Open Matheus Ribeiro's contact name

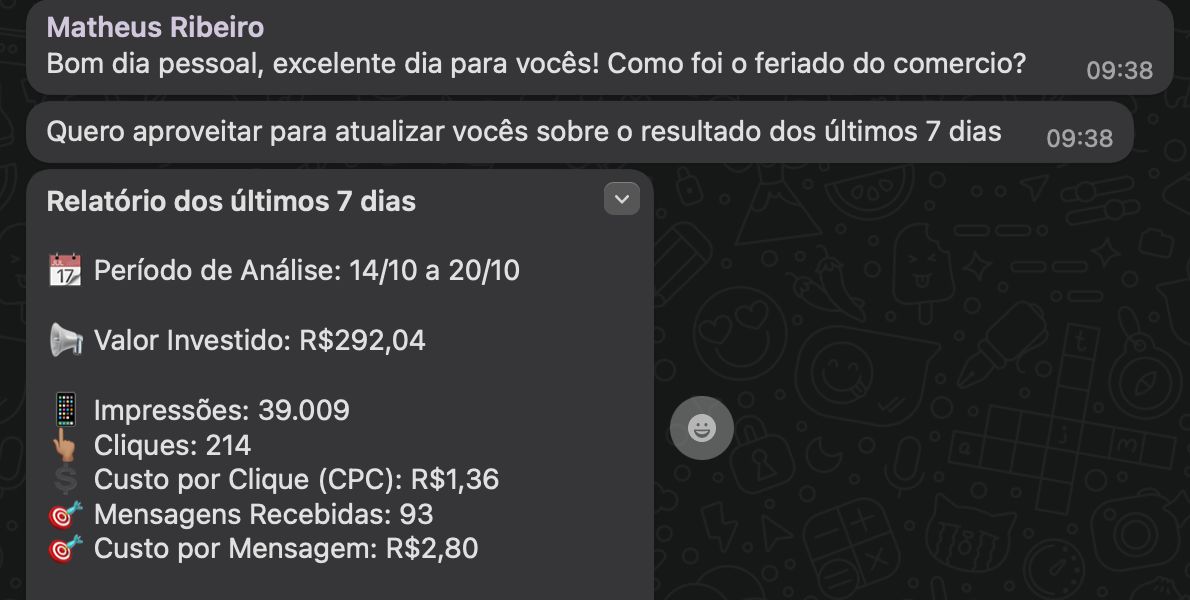(x=155, y=27)
